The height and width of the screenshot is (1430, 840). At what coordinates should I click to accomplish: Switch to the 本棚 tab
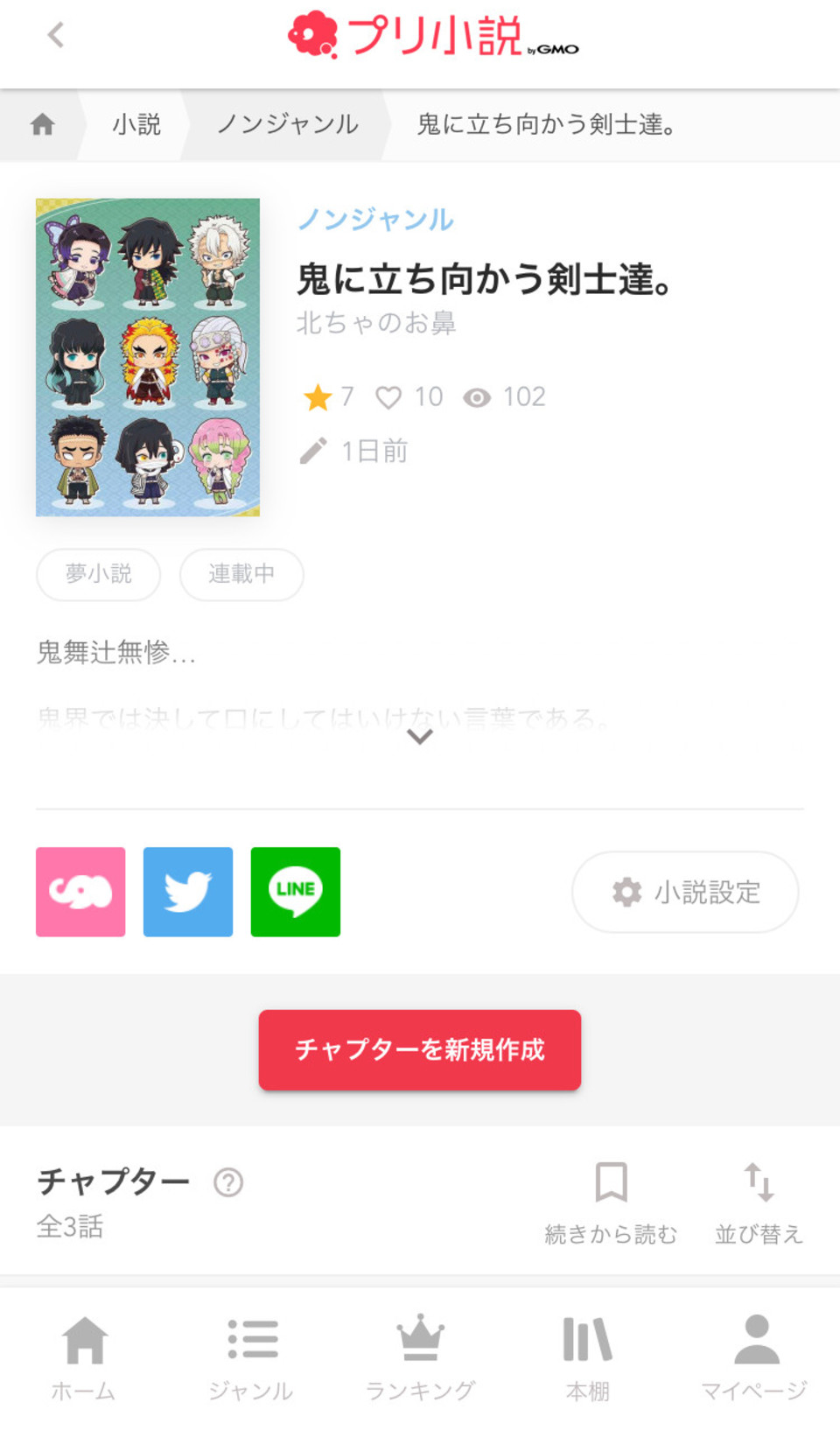point(587,1356)
